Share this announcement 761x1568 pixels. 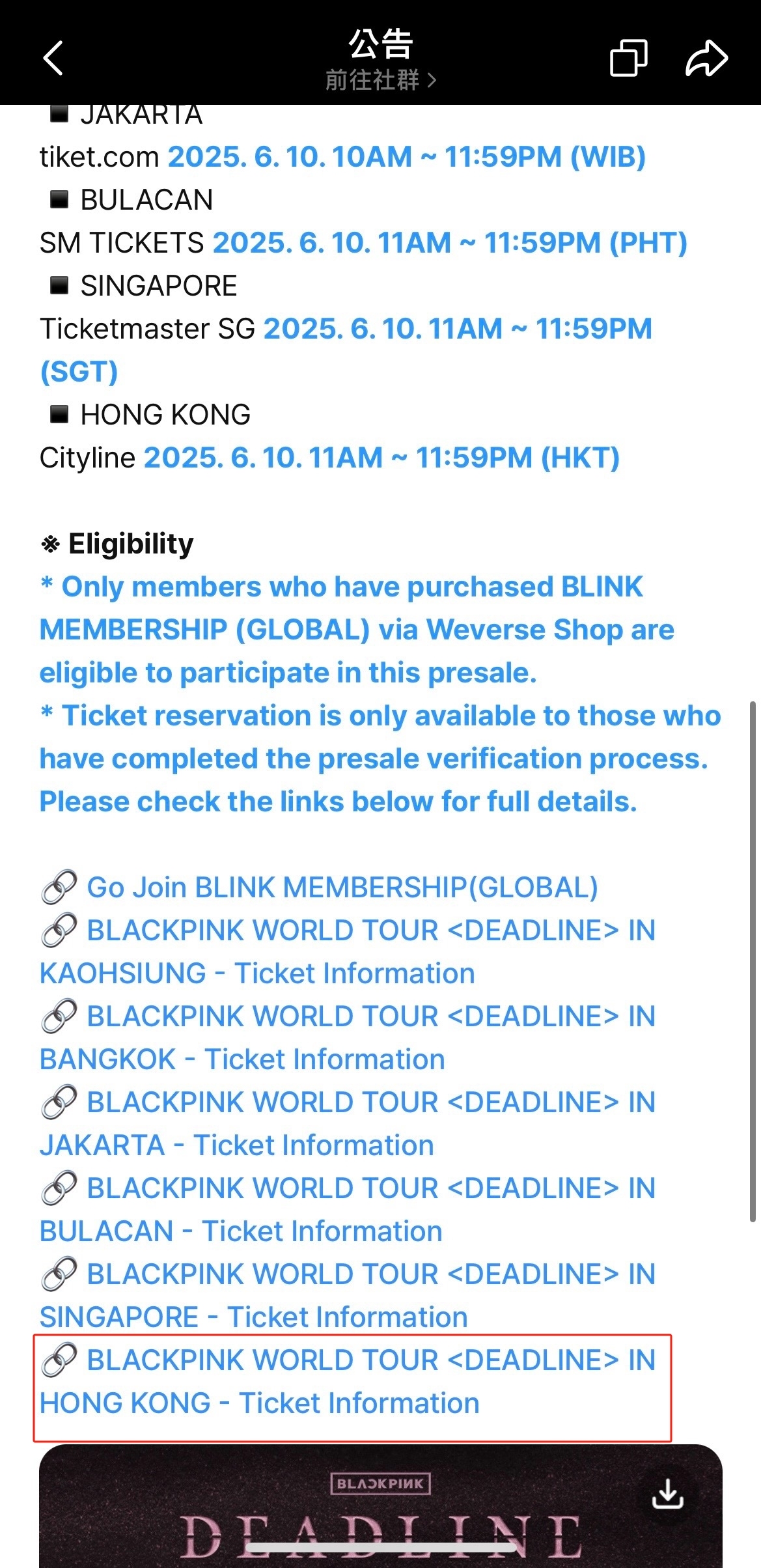tap(706, 59)
